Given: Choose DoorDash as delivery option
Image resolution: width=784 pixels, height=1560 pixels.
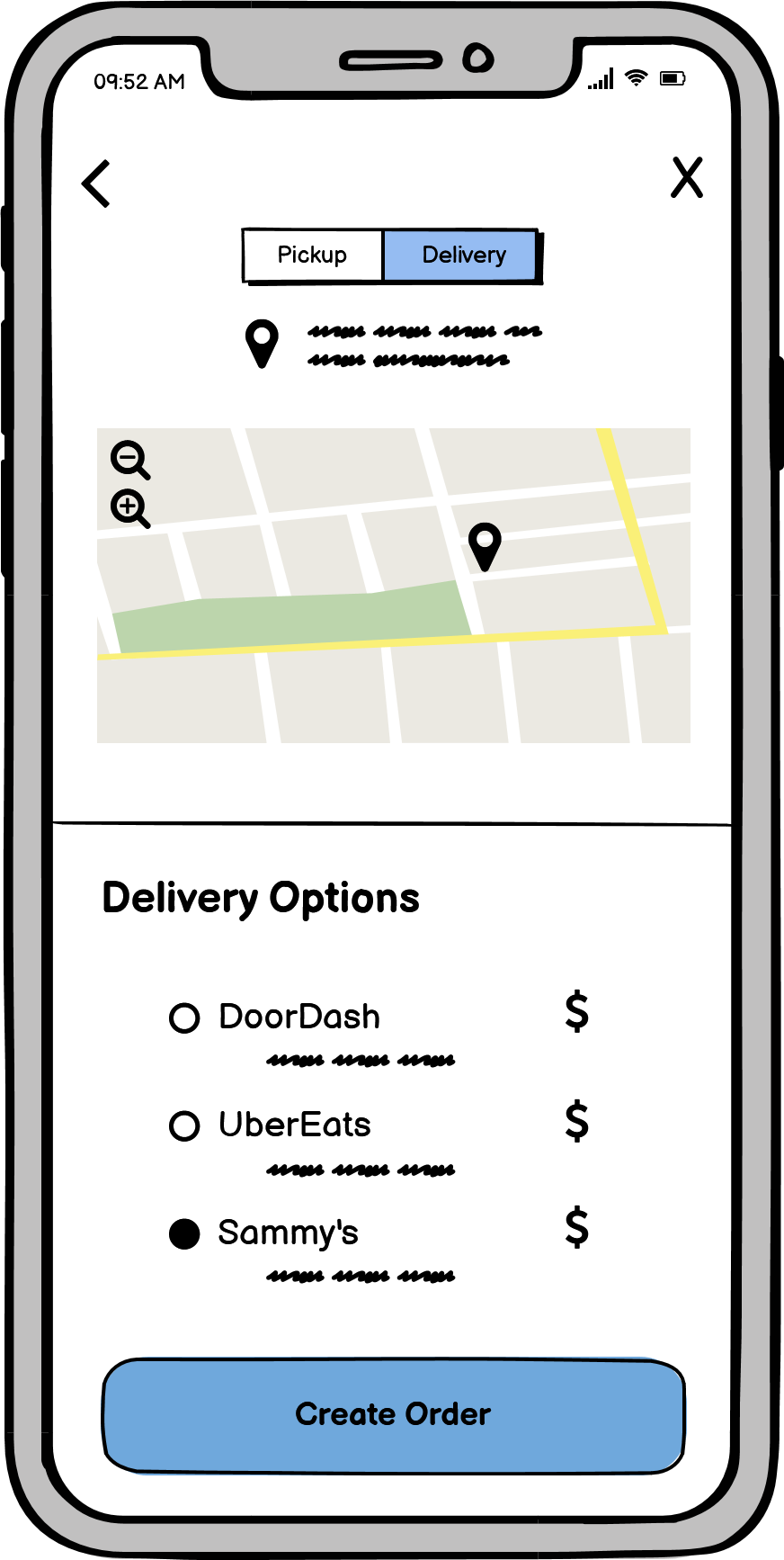Looking at the screenshot, I should [x=184, y=1018].
